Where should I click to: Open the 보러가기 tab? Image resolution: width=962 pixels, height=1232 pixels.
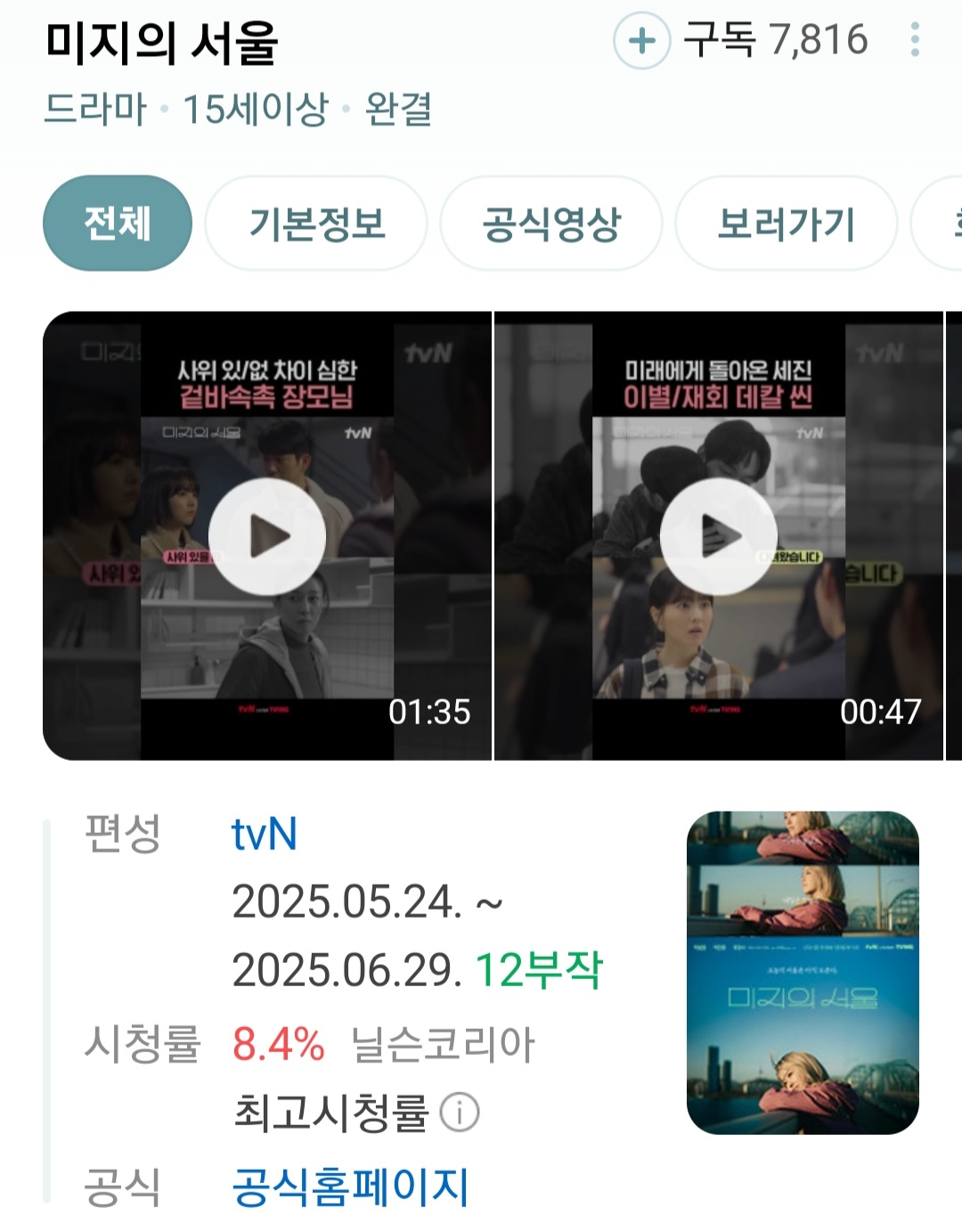pyautogui.click(x=786, y=224)
